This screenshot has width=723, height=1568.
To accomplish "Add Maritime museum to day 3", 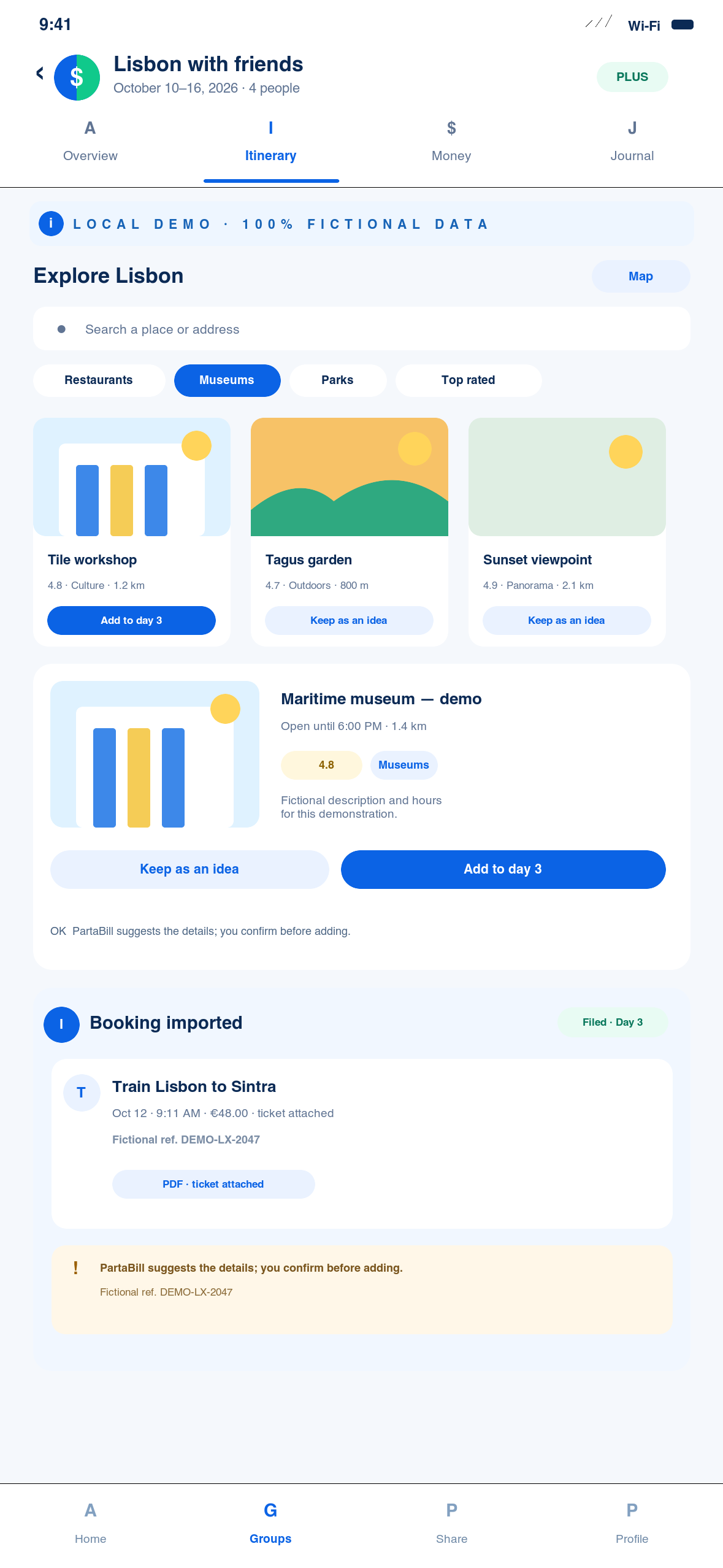I will (x=503, y=869).
